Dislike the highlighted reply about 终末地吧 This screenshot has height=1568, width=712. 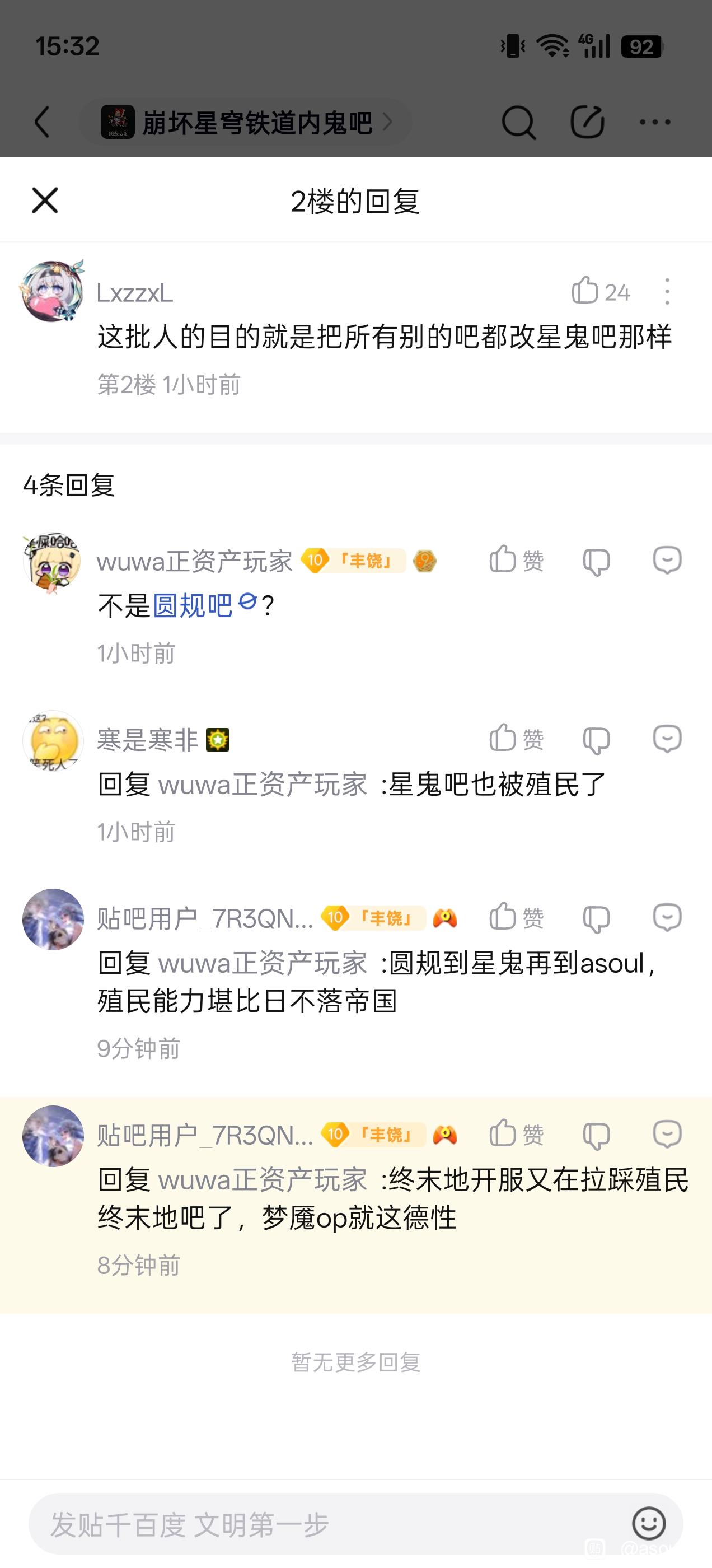point(596,1135)
